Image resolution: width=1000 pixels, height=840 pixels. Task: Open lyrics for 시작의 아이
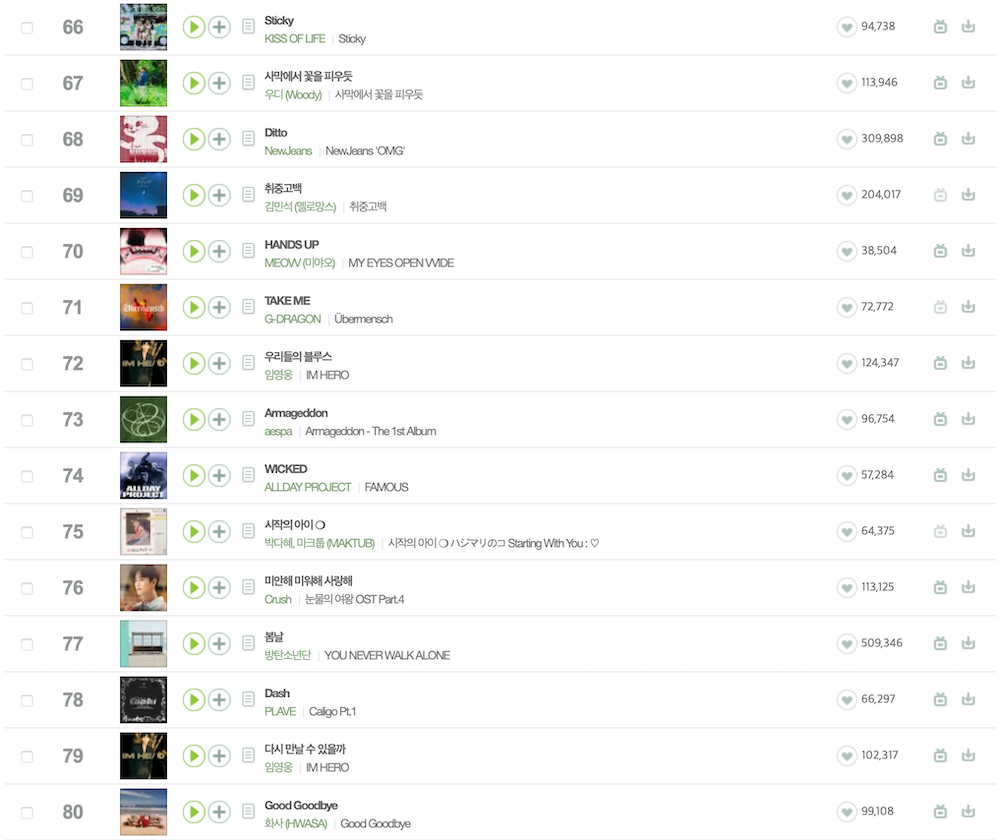[248, 531]
